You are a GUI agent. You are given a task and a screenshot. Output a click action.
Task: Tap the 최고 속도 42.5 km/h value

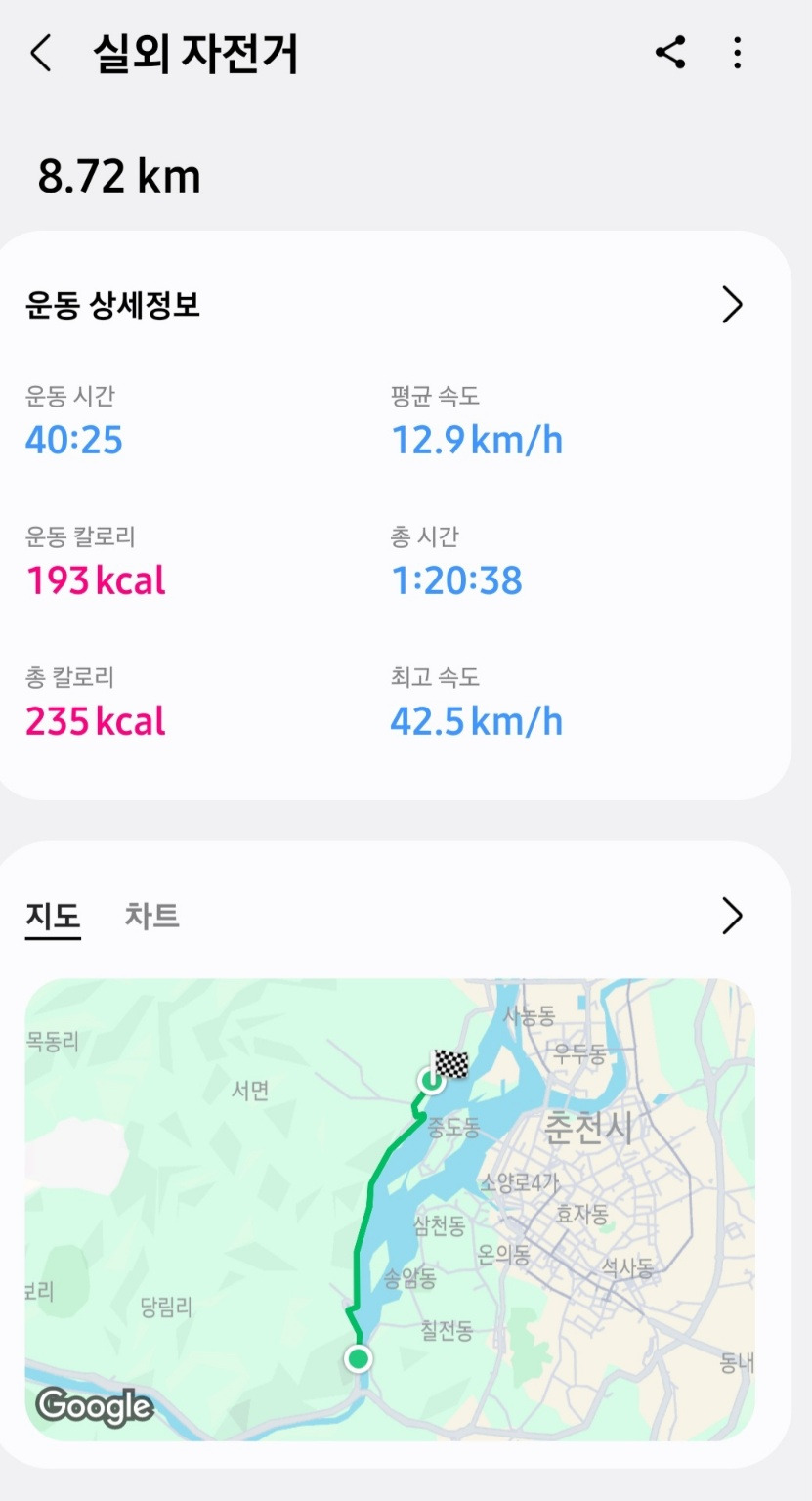pyautogui.click(x=477, y=721)
